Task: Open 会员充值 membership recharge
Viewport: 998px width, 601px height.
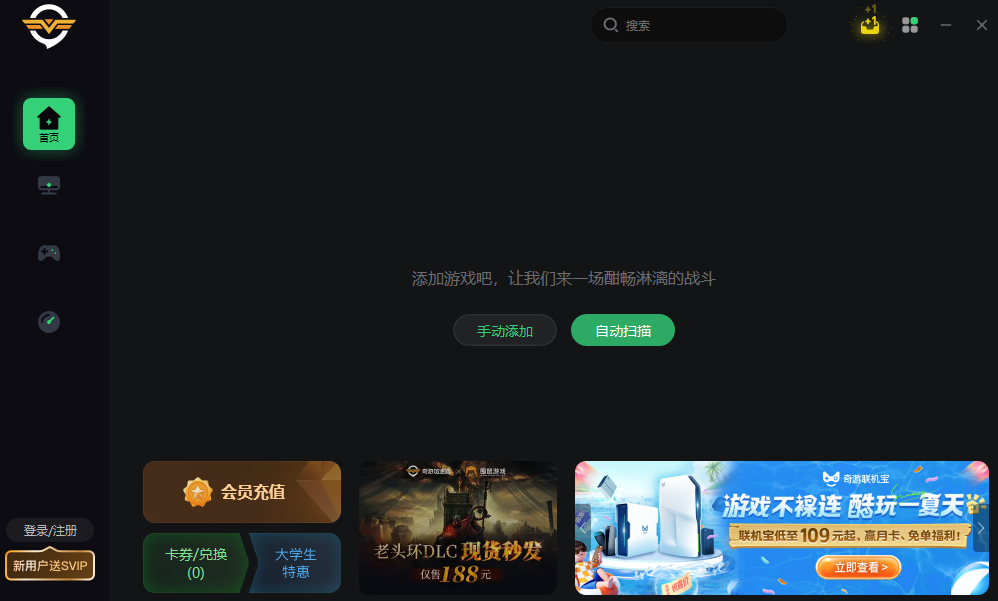Action: click(242, 492)
